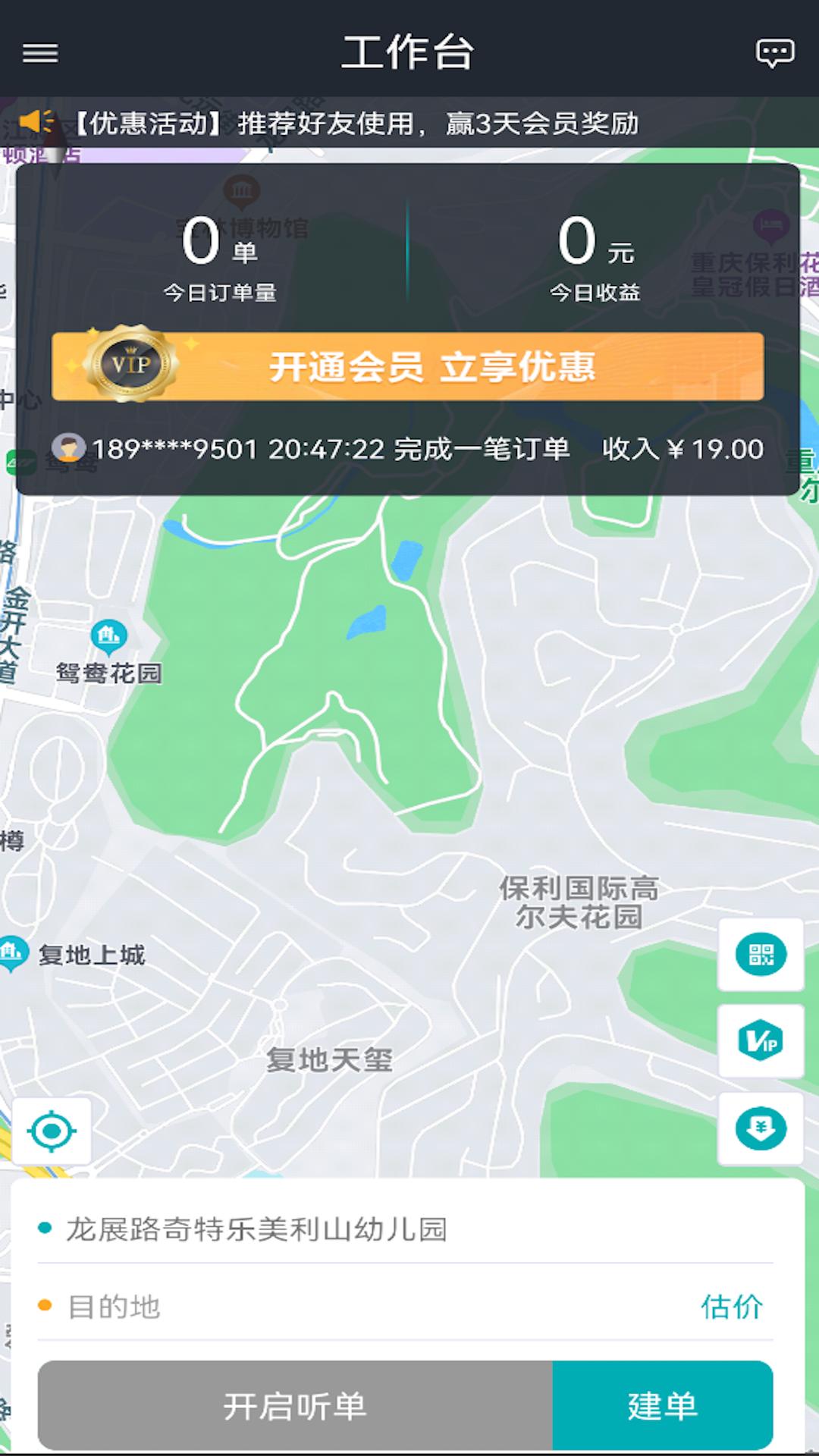819x1456 pixels.
Task: Recenter map on my location
Action: 52,1131
